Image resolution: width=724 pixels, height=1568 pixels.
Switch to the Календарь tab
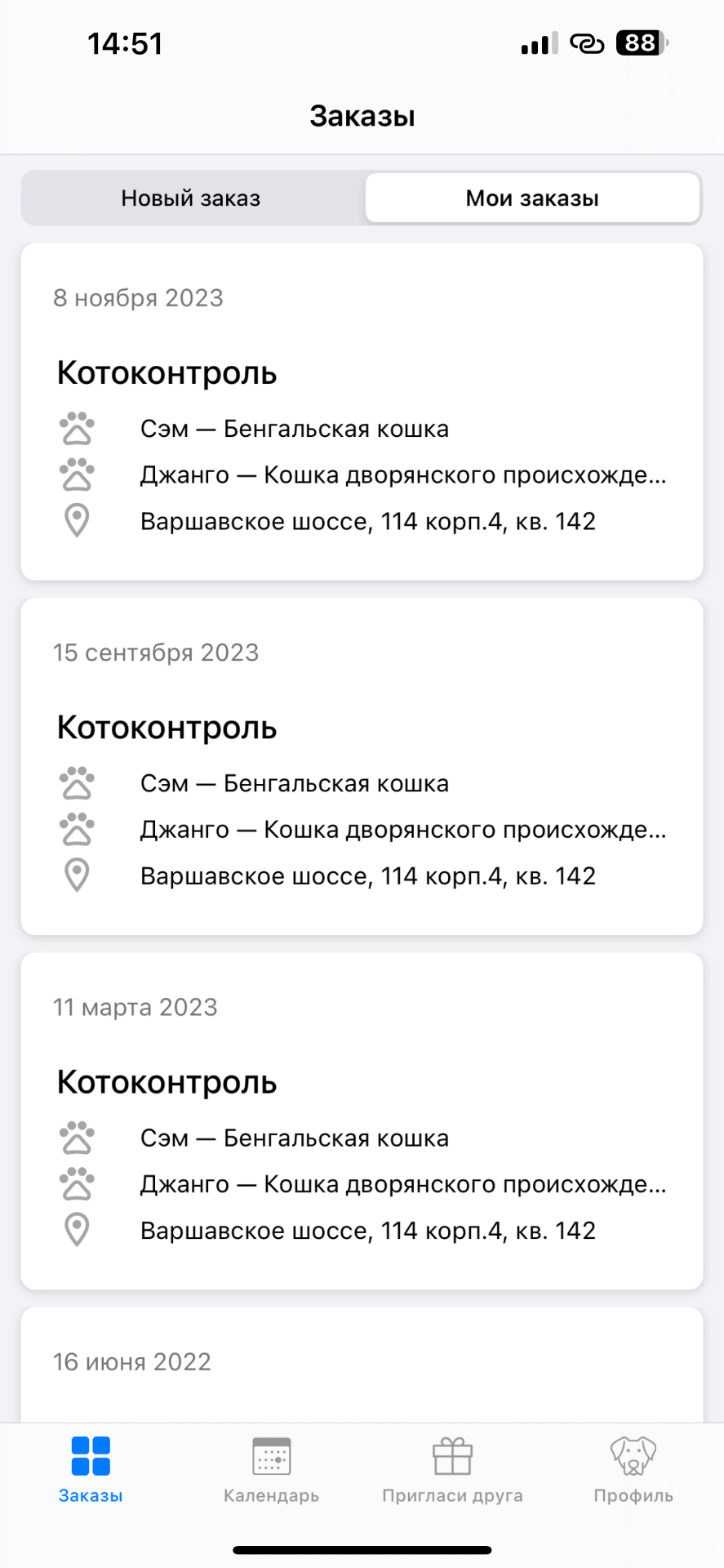pyautogui.click(x=271, y=1470)
